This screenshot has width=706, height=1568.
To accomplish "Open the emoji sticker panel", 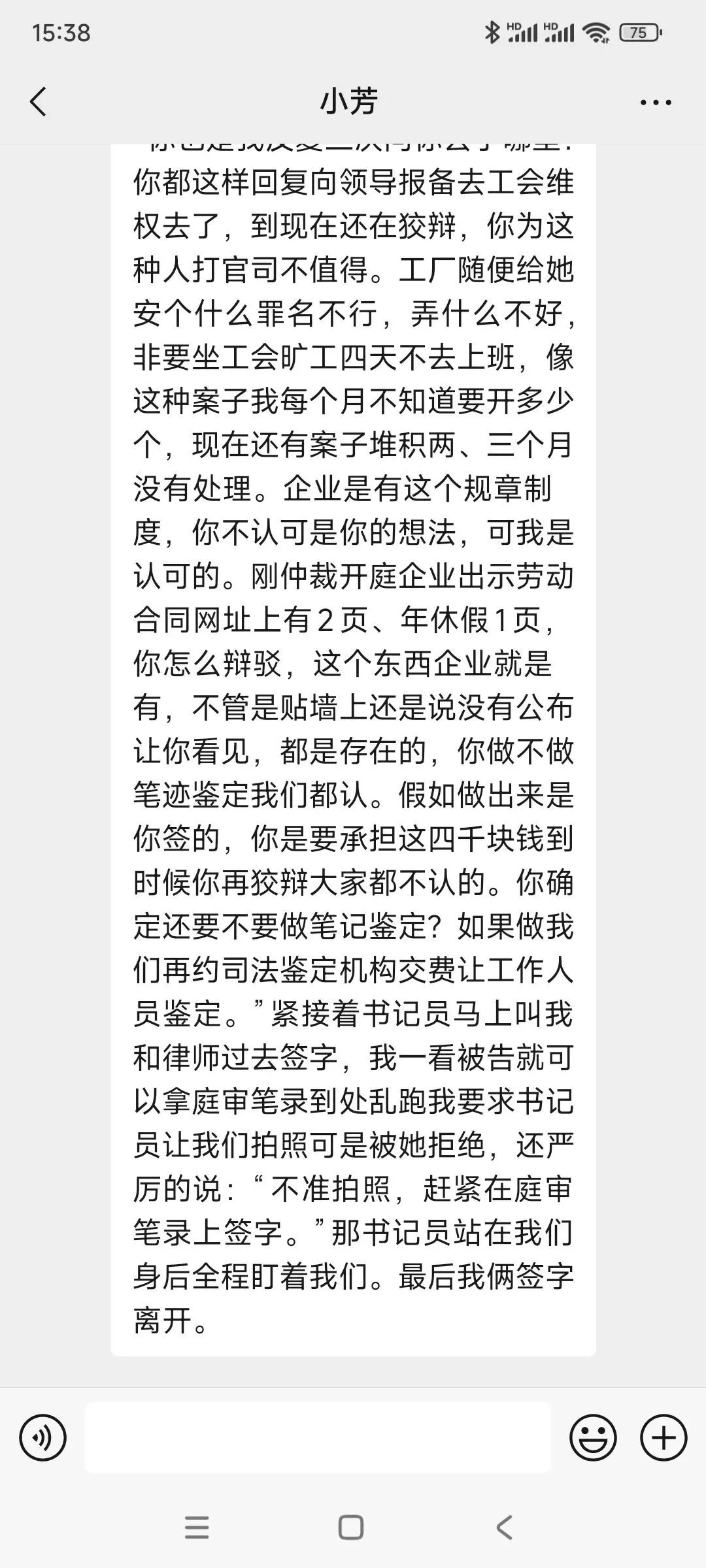I will coord(593,1437).
